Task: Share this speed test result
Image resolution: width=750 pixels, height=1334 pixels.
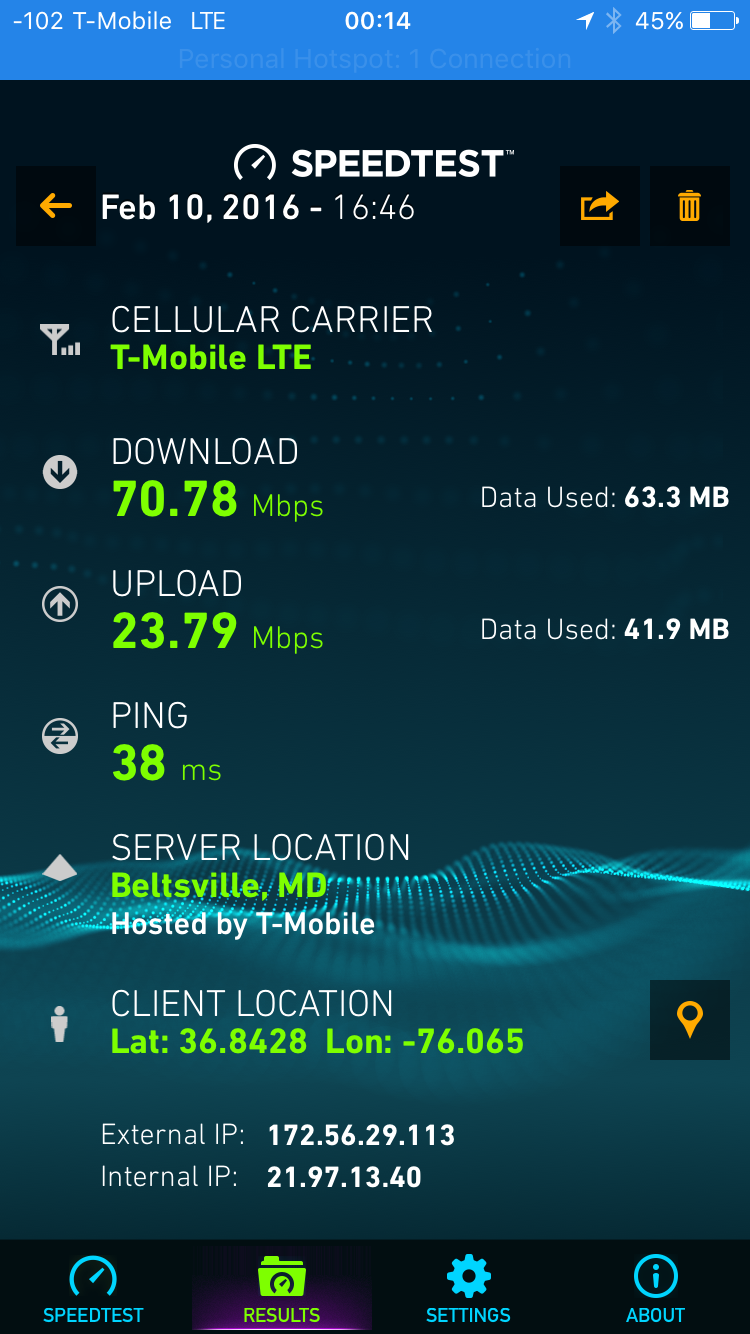Action: pos(600,206)
